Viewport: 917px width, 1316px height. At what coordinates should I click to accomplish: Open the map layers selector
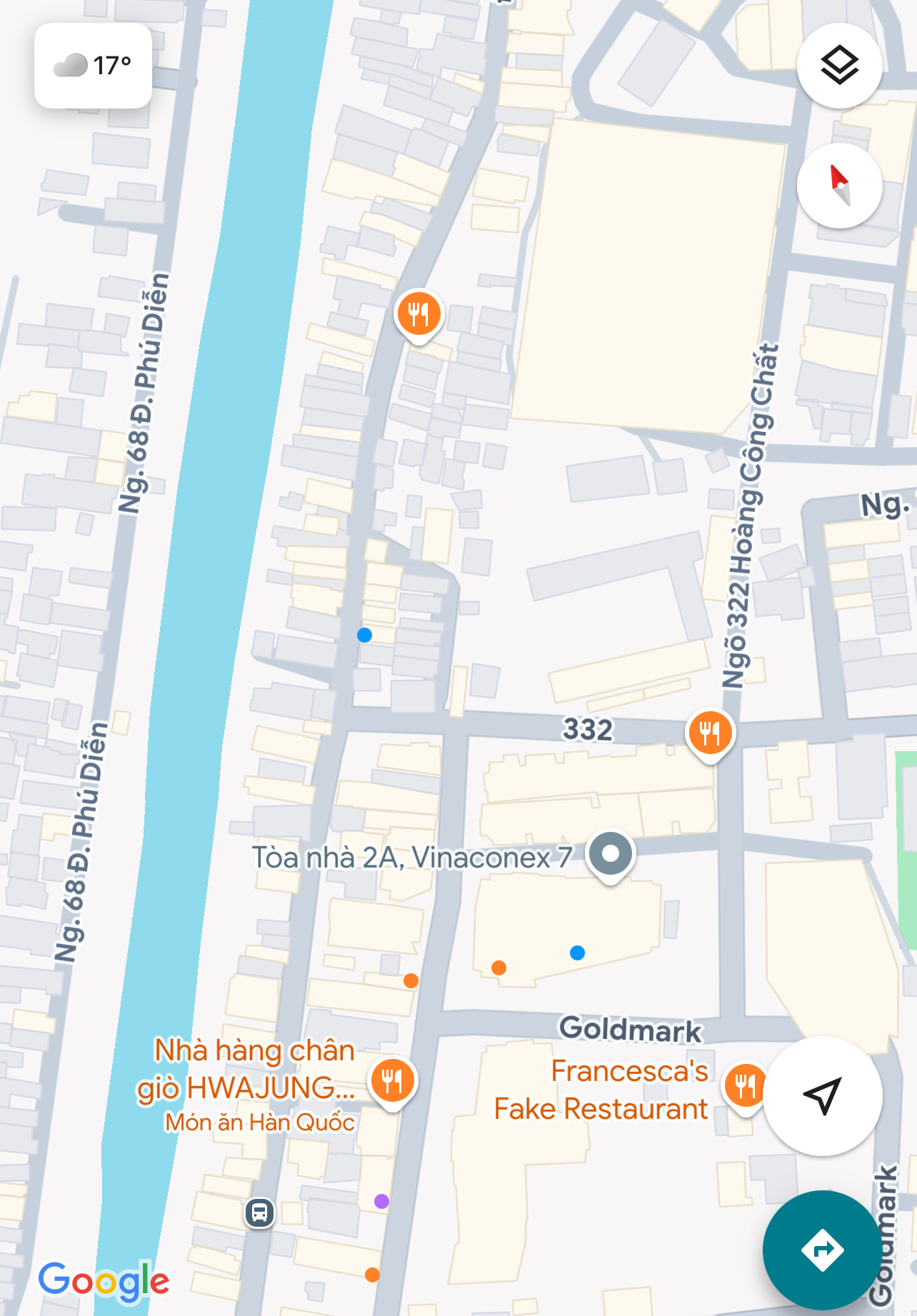pyautogui.click(x=839, y=66)
